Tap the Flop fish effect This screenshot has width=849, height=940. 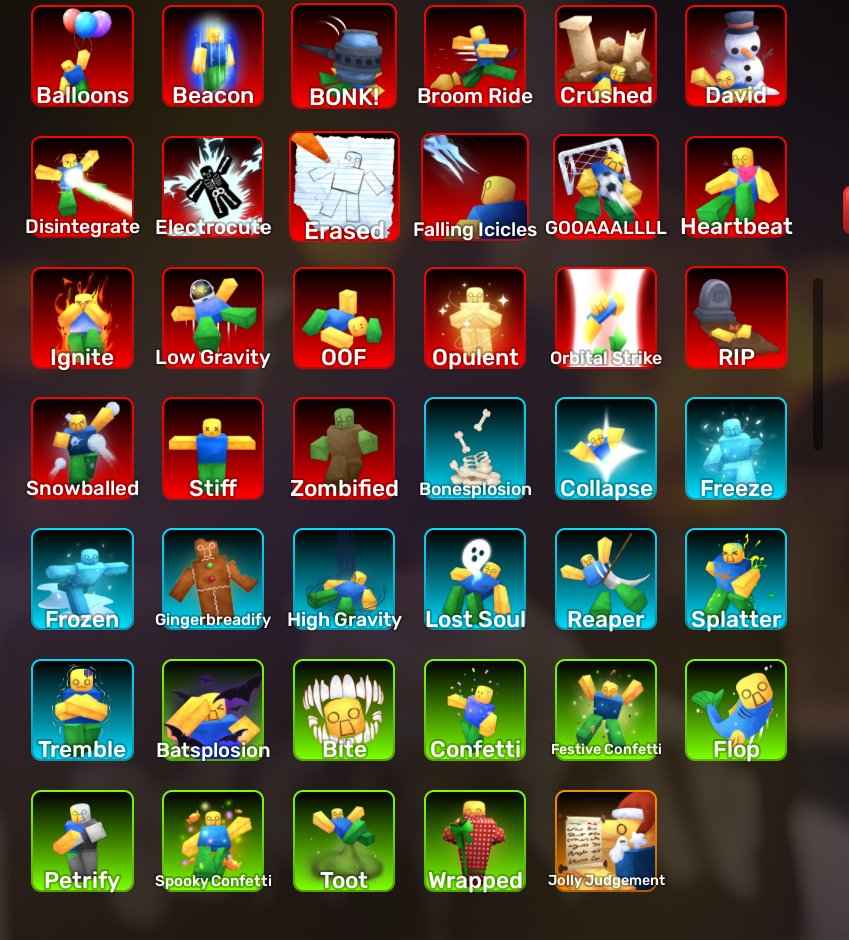(736, 710)
